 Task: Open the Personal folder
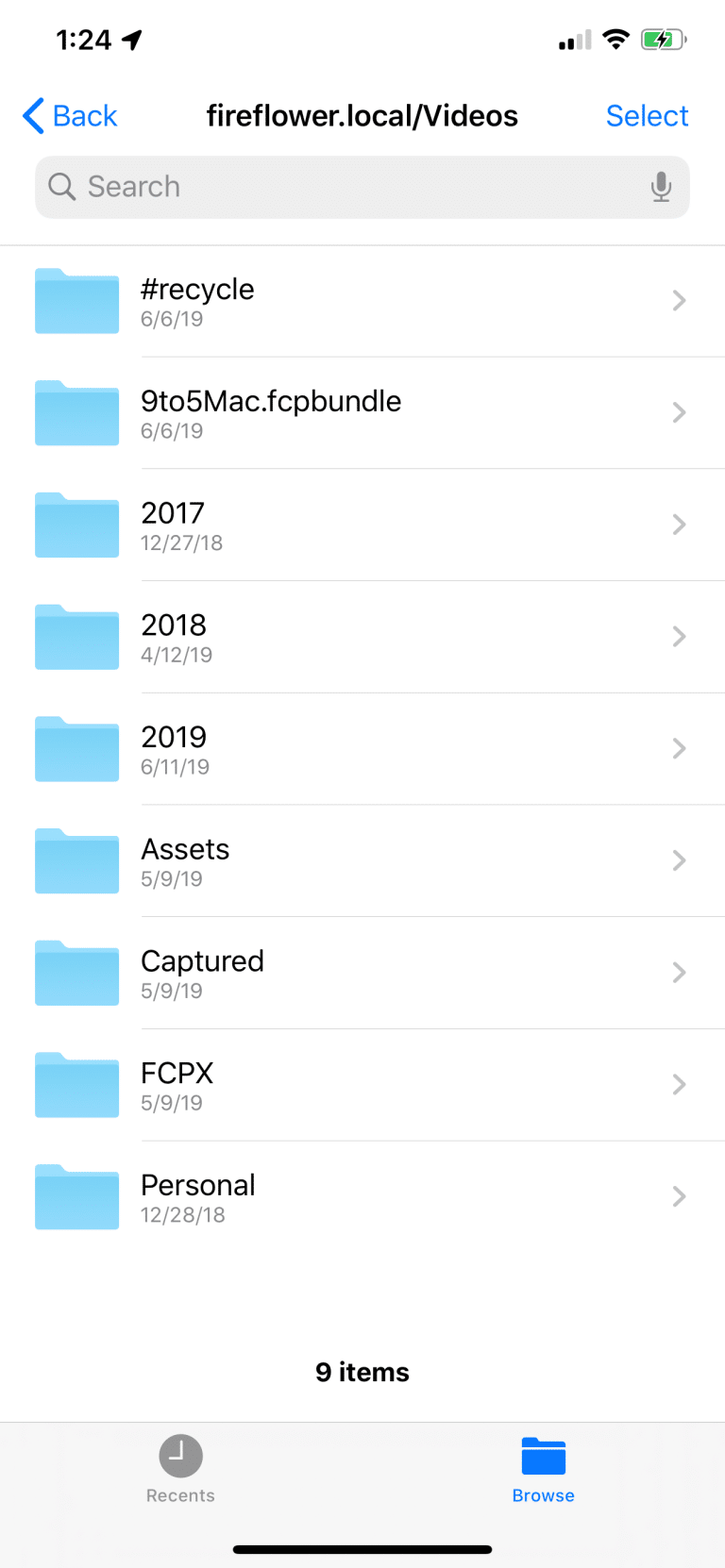tap(362, 1197)
